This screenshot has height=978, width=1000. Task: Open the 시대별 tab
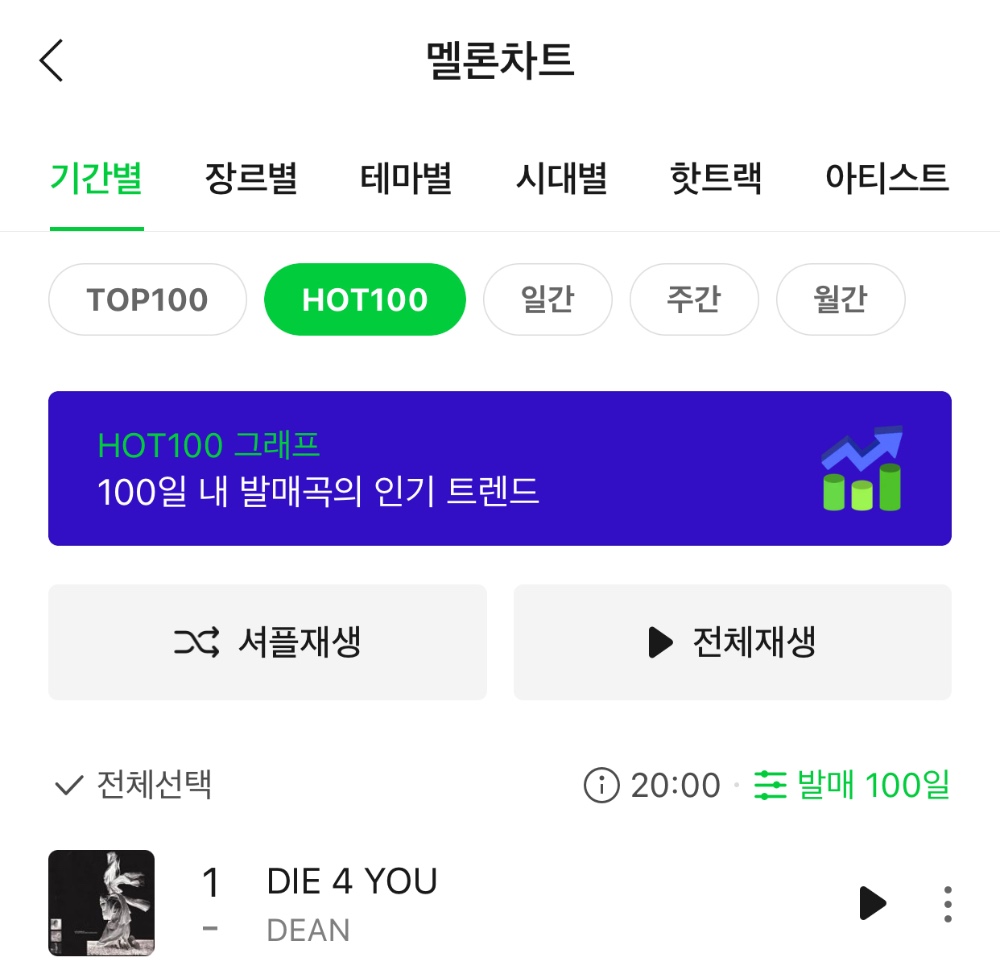coord(561,180)
